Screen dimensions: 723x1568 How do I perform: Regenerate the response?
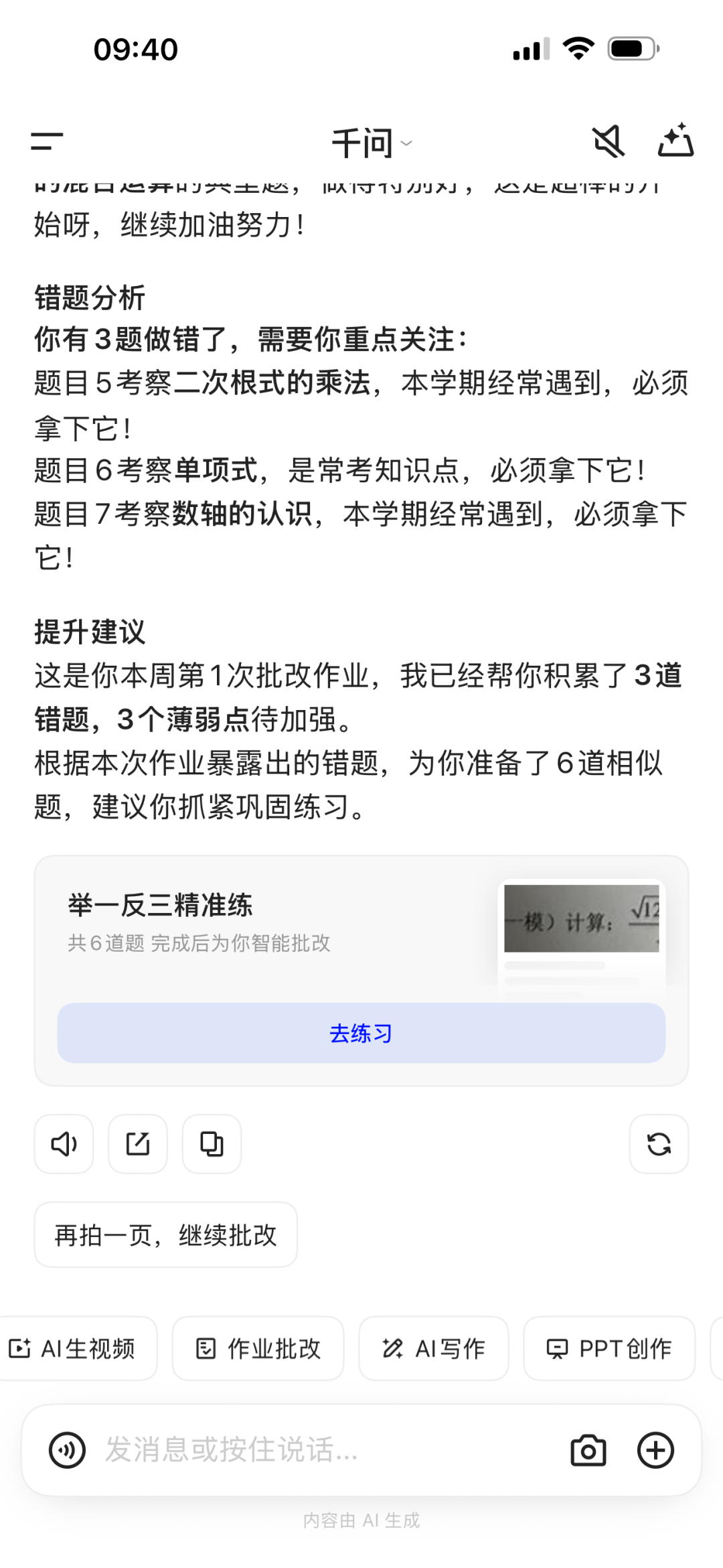click(x=659, y=1144)
